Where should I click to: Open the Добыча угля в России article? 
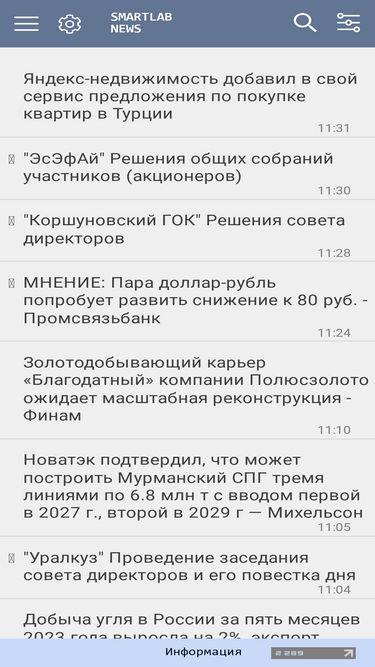[x=188, y=619]
